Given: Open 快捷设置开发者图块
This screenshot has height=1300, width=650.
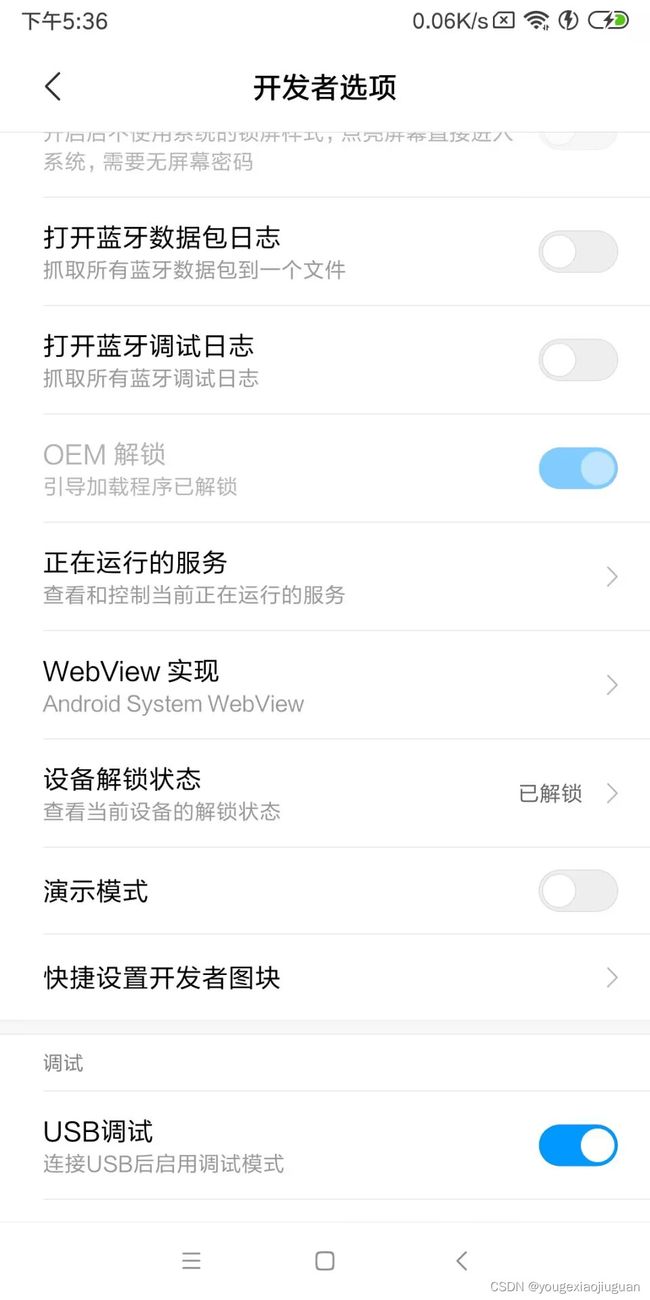Looking at the screenshot, I should [x=325, y=977].
